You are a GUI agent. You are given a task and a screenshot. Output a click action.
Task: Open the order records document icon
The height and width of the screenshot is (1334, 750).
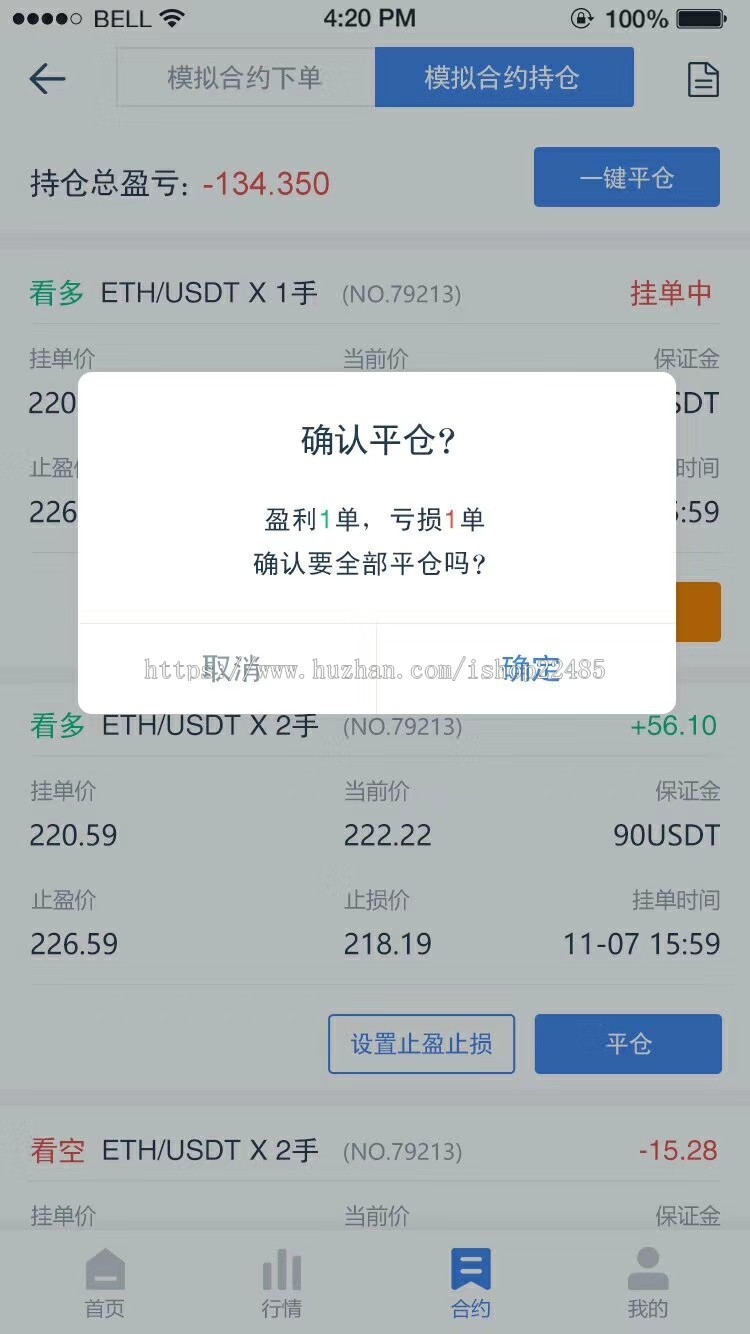pos(703,79)
